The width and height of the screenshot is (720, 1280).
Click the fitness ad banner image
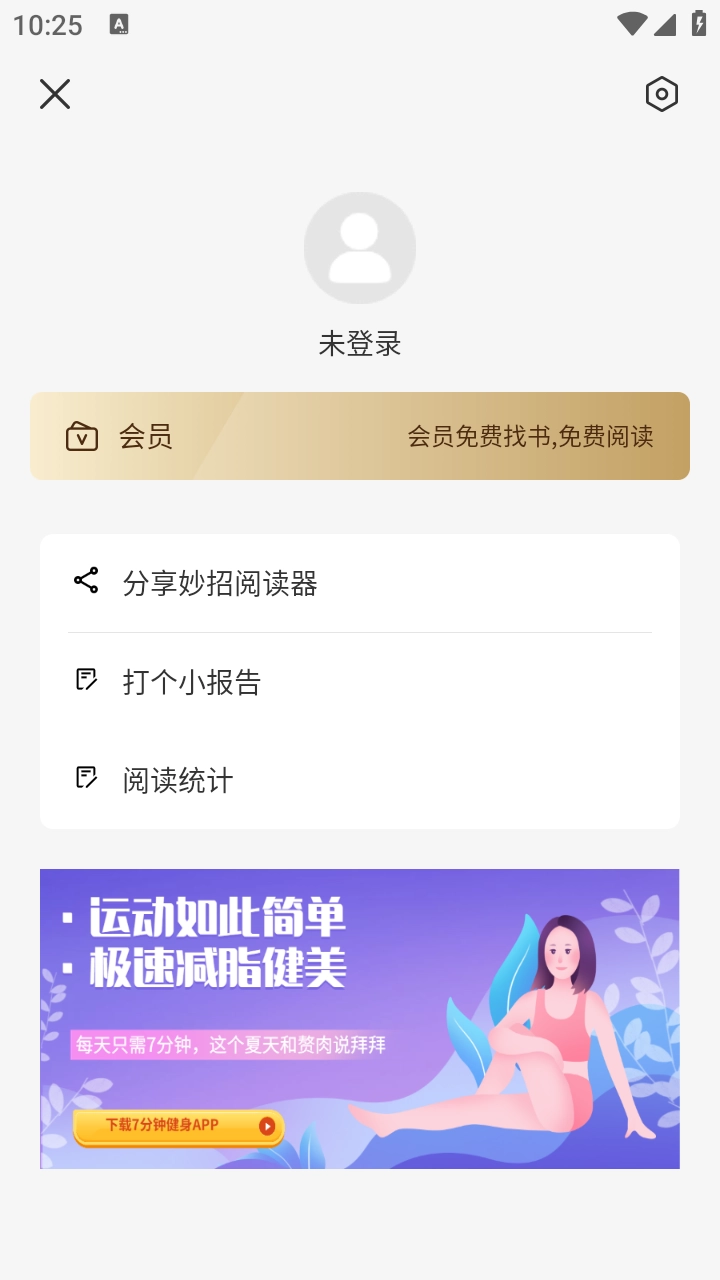click(360, 1017)
